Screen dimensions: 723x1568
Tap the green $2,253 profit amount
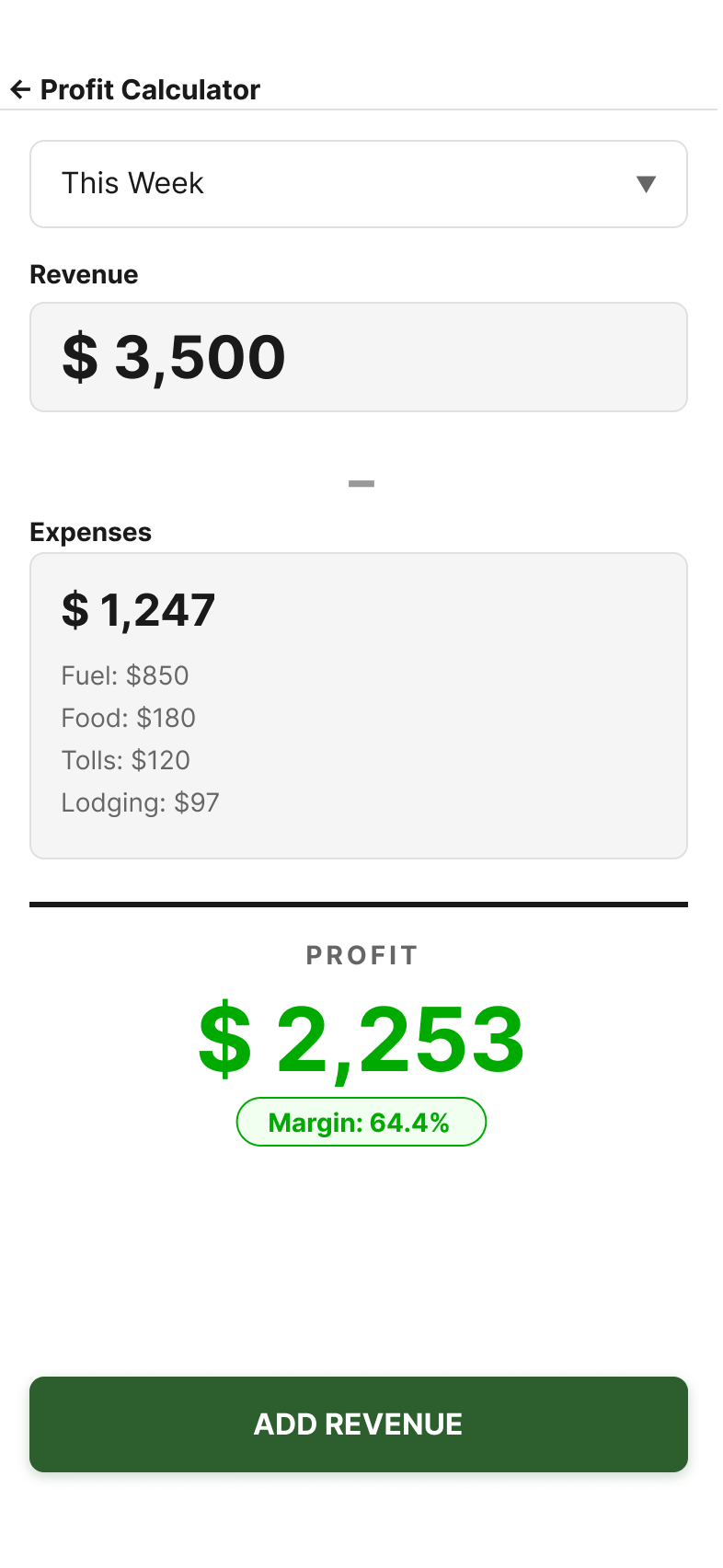click(361, 1037)
